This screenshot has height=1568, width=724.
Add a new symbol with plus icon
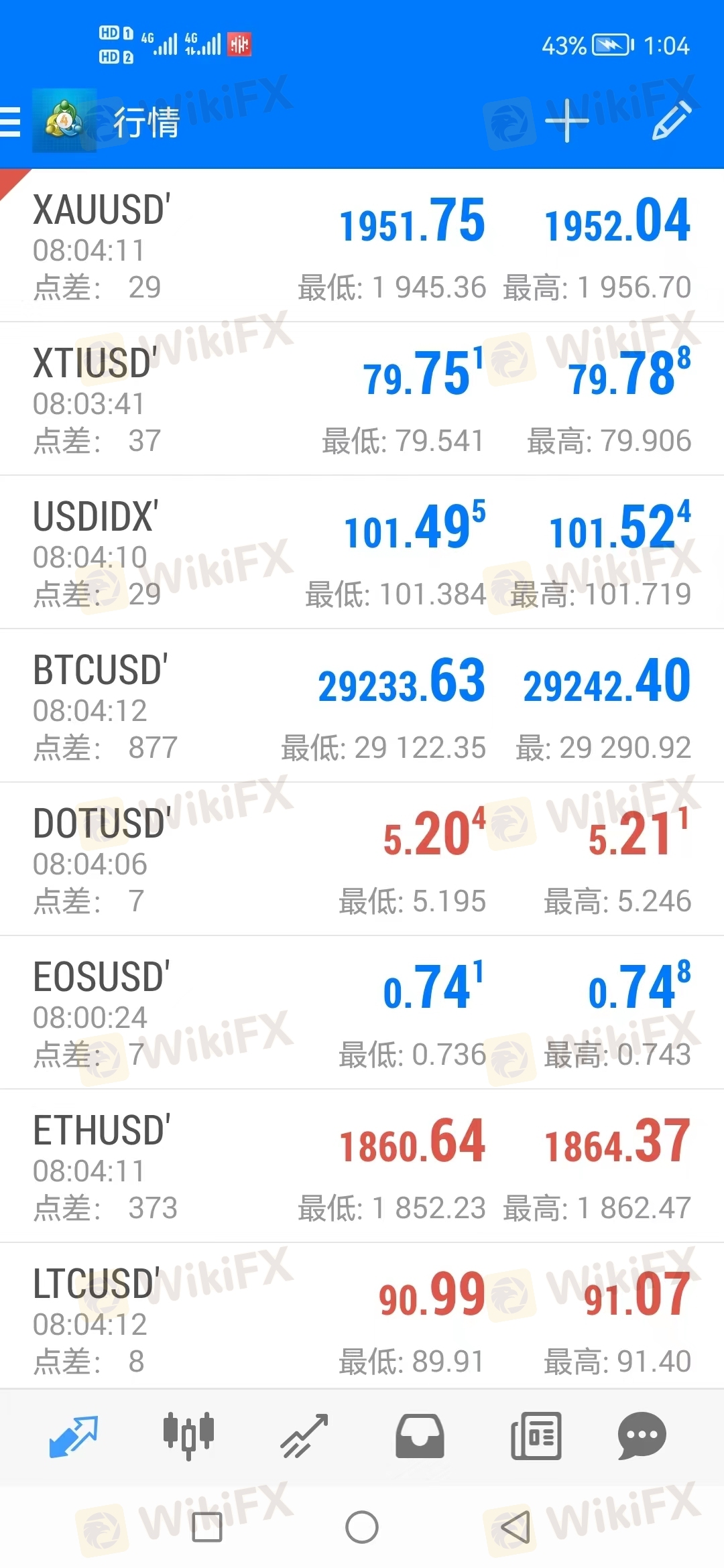(566, 121)
